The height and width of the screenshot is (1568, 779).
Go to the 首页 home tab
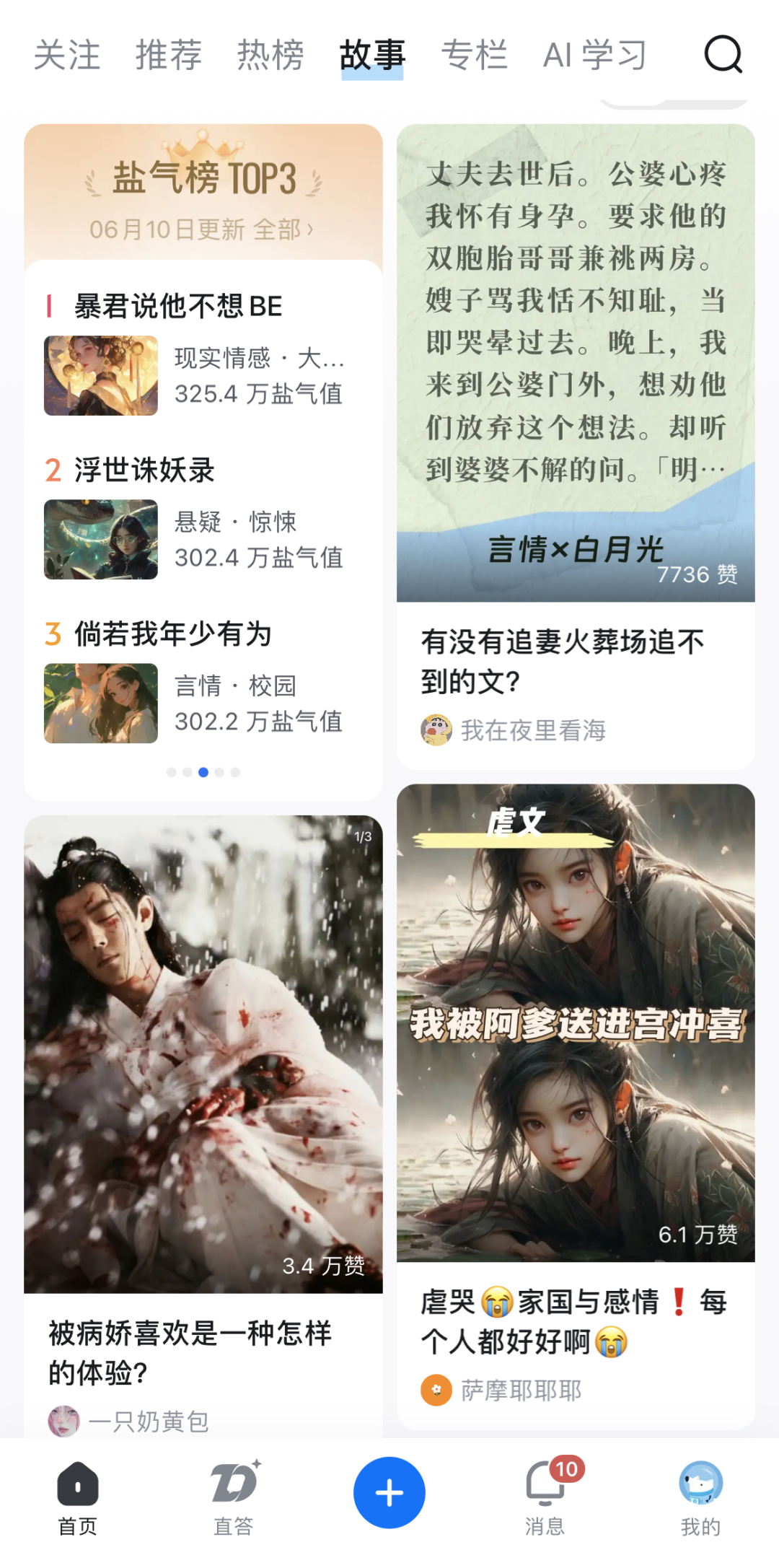pyautogui.click(x=77, y=1497)
